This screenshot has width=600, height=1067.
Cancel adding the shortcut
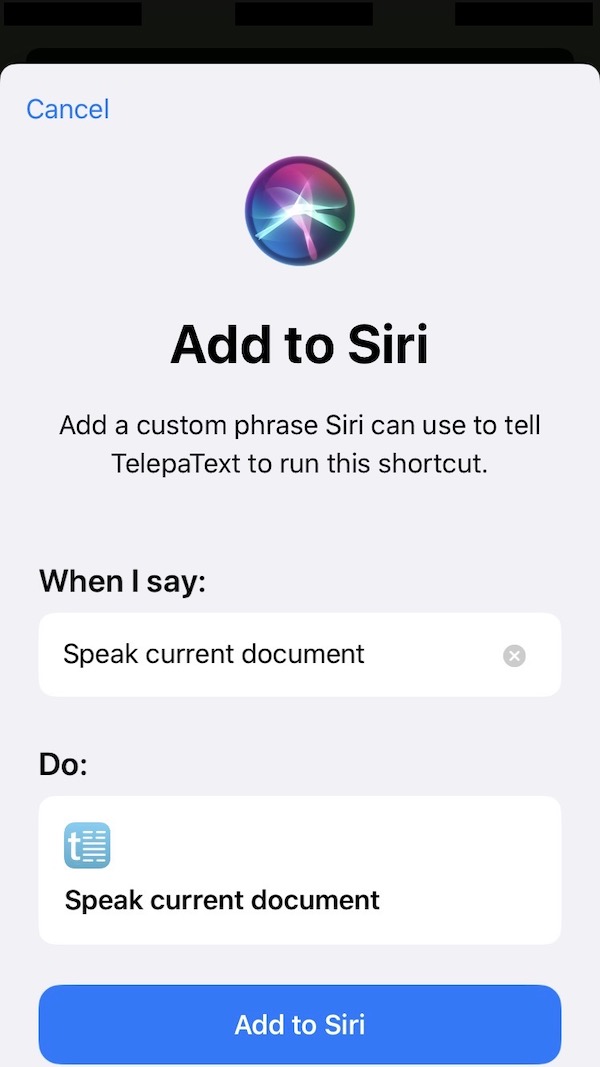point(67,109)
